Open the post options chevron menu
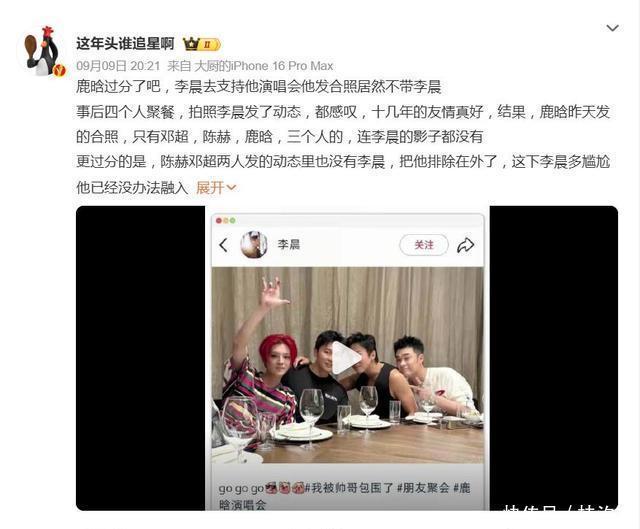This screenshot has width=640, height=529. pyautogui.click(x=612, y=28)
